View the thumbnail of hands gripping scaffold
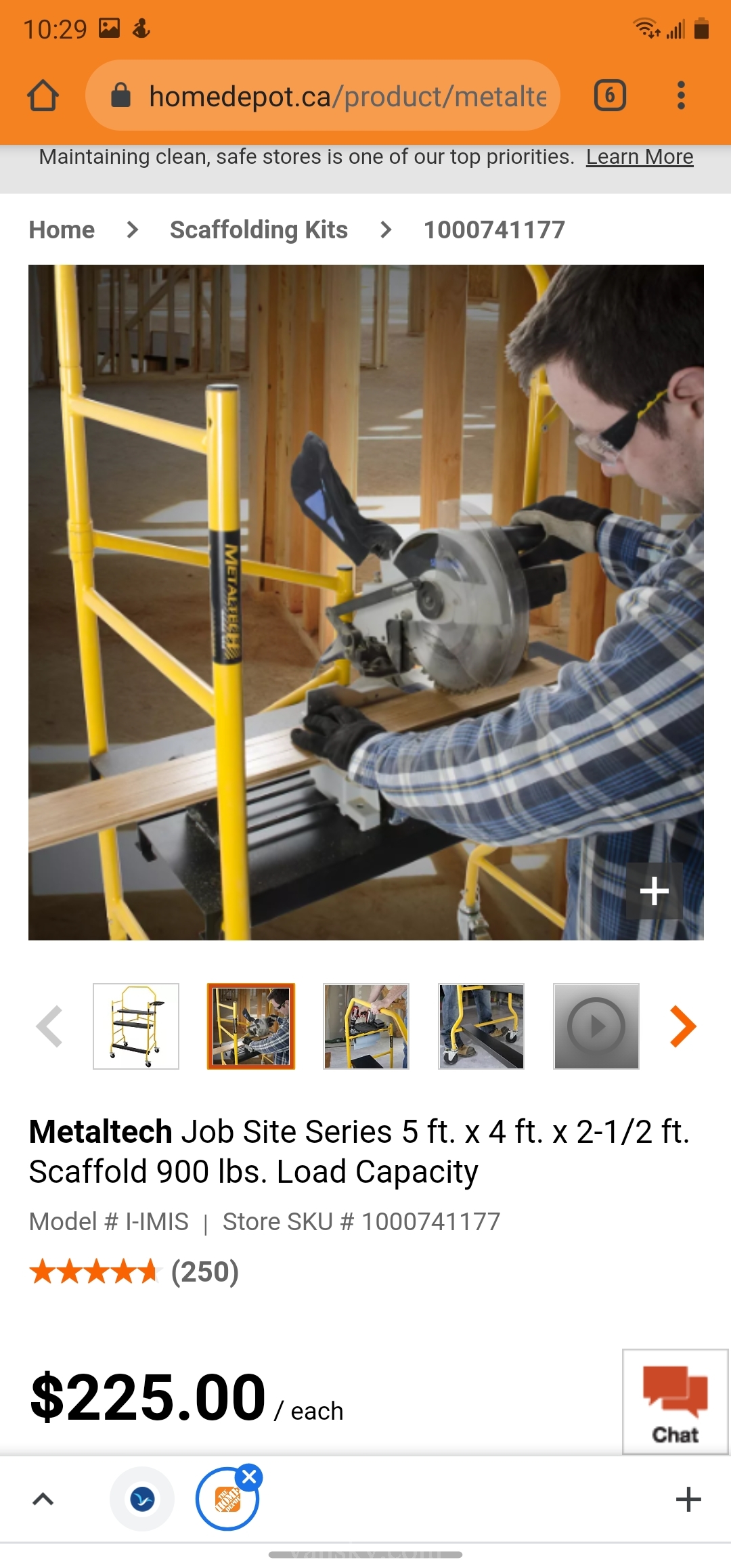Viewport: 731px width, 1568px height. (x=366, y=1026)
